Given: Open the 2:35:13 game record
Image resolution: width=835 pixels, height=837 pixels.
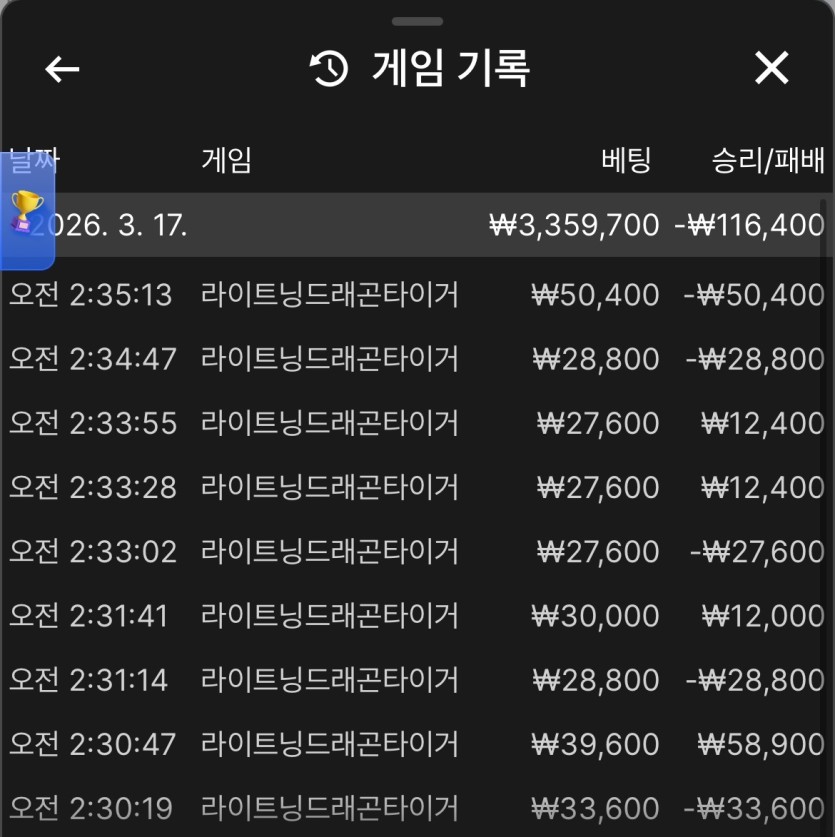Looking at the screenshot, I should click(x=416, y=295).
